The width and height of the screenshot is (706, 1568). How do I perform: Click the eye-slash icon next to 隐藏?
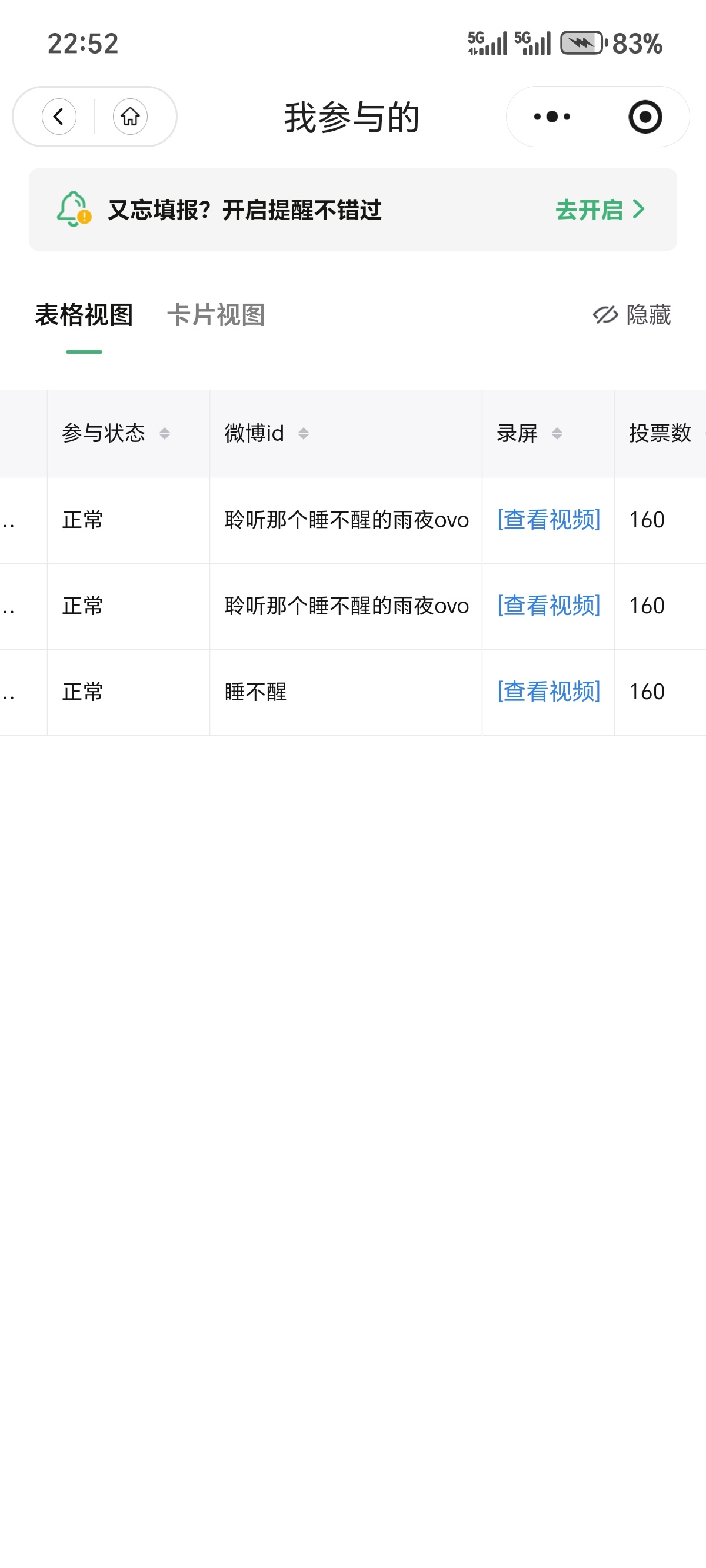tap(605, 316)
